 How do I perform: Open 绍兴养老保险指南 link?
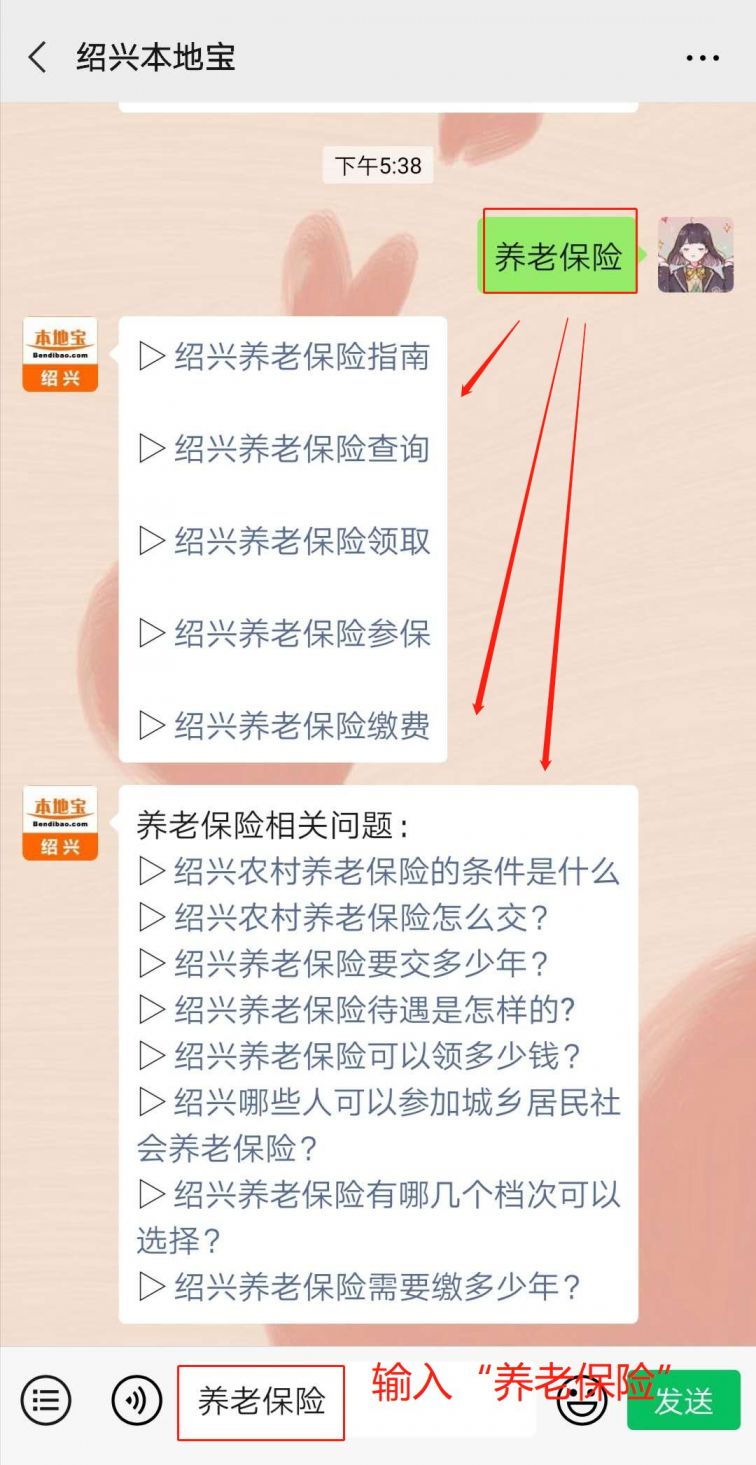click(x=301, y=356)
